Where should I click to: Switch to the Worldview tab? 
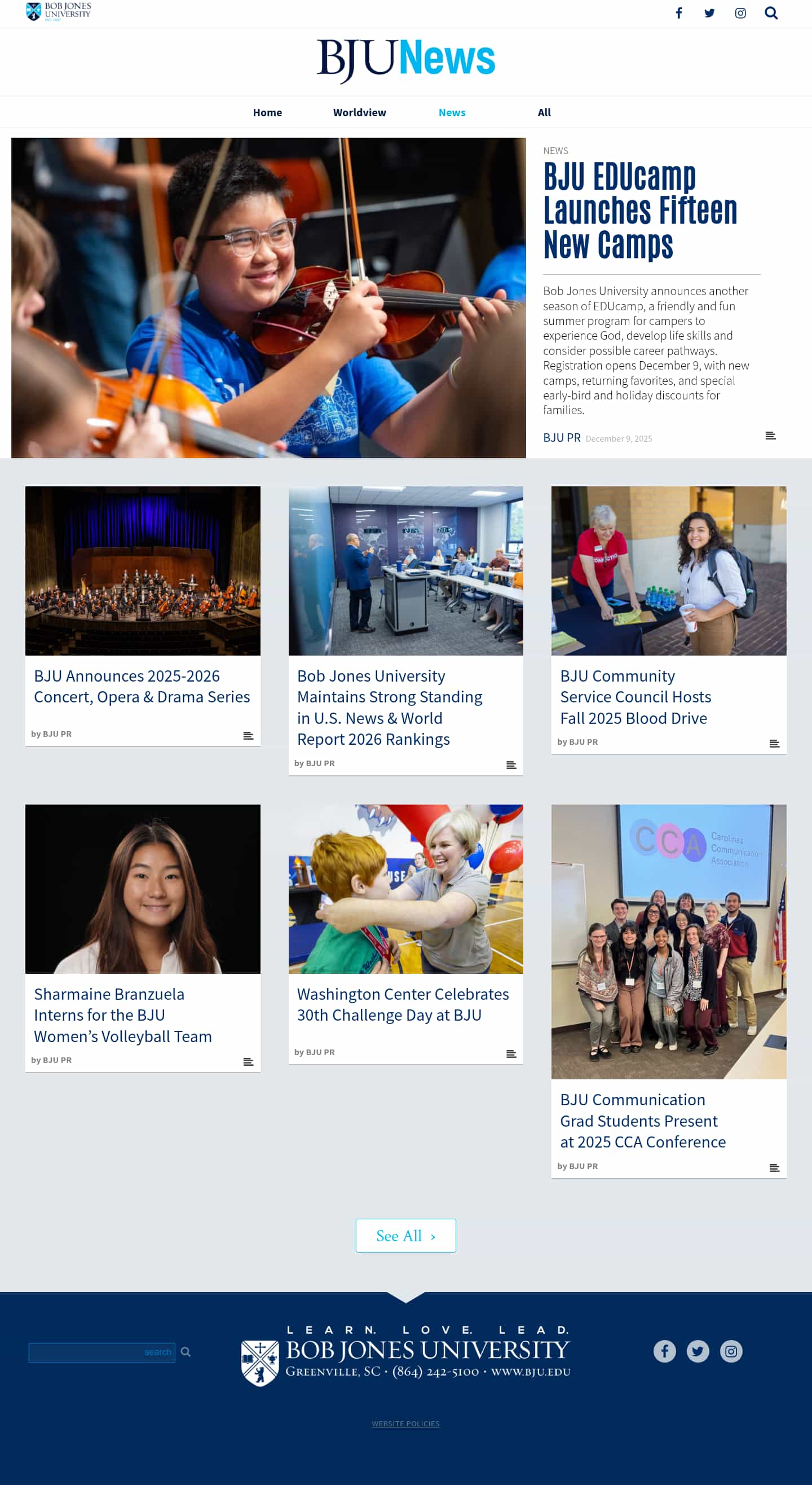(360, 112)
